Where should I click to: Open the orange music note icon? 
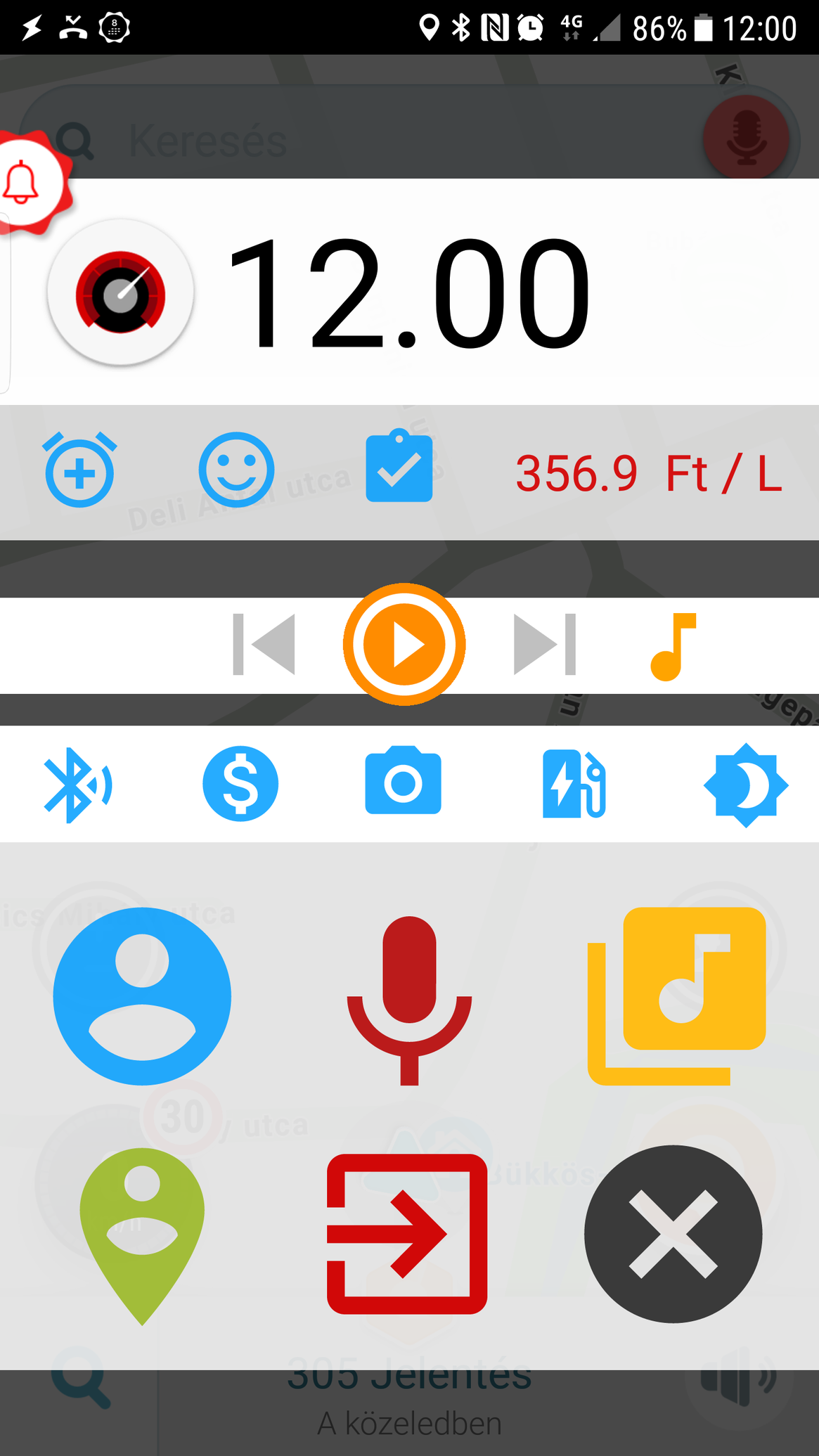click(673, 646)
